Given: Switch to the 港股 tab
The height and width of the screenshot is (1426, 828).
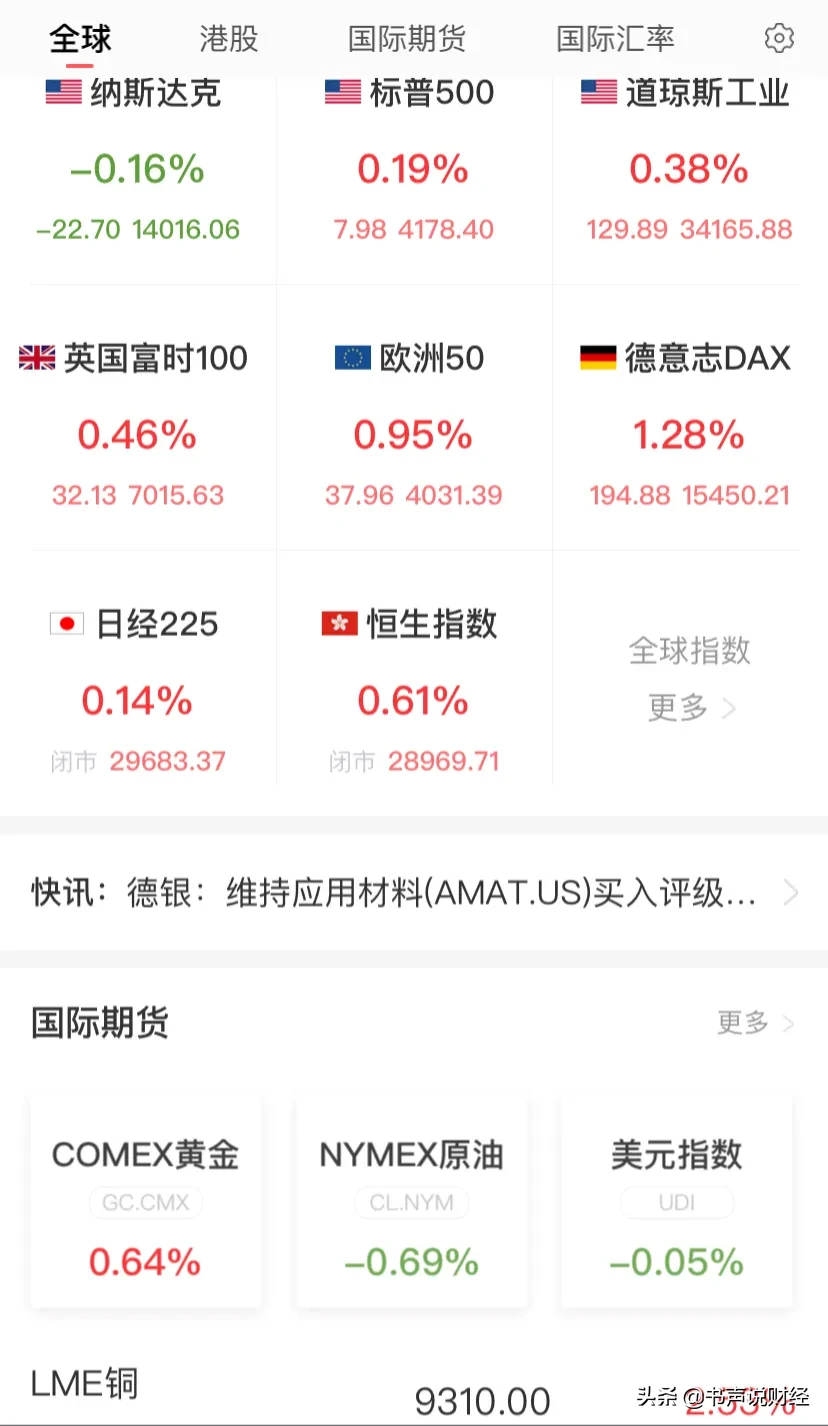Looking at the screenshot, I should point(229,39).
